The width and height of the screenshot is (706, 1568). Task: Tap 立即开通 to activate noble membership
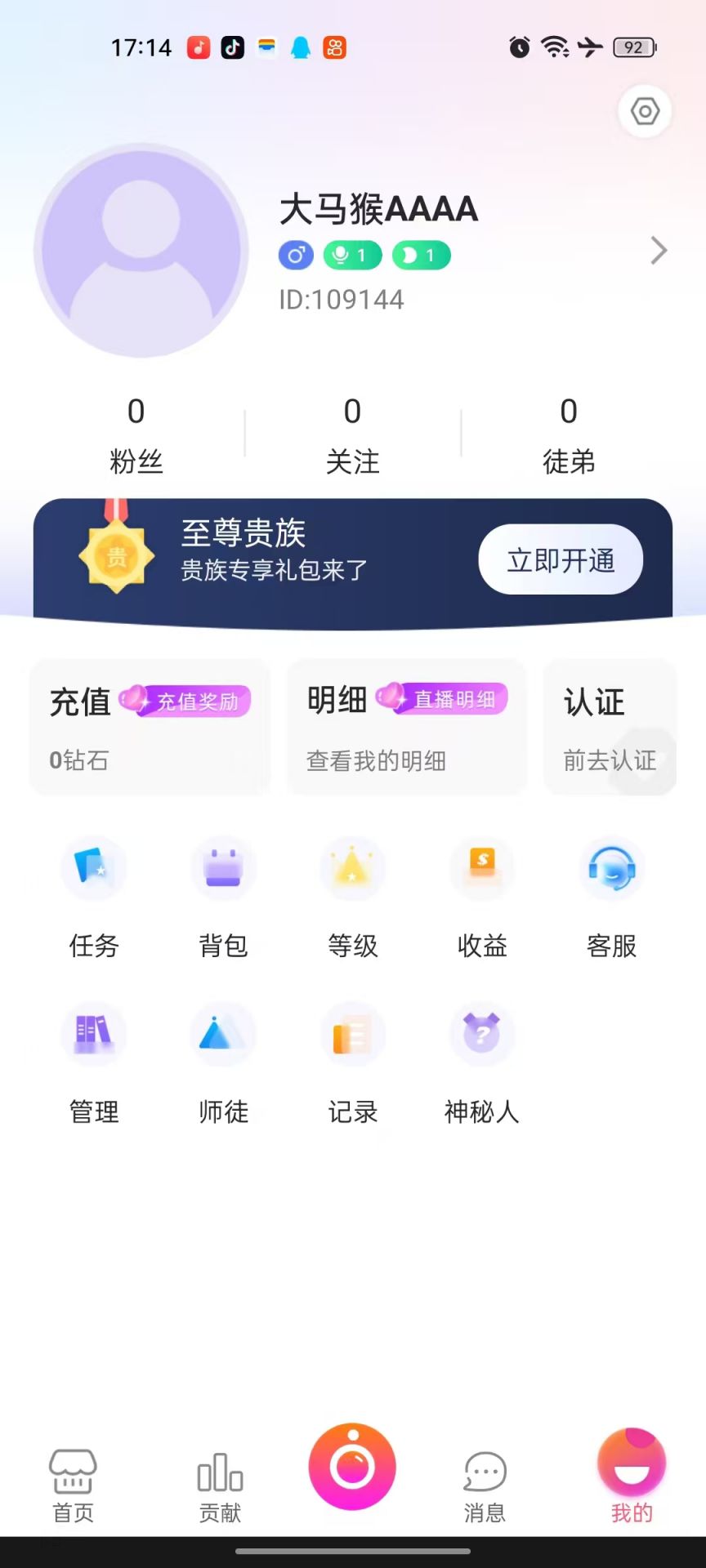pos(561,560)
